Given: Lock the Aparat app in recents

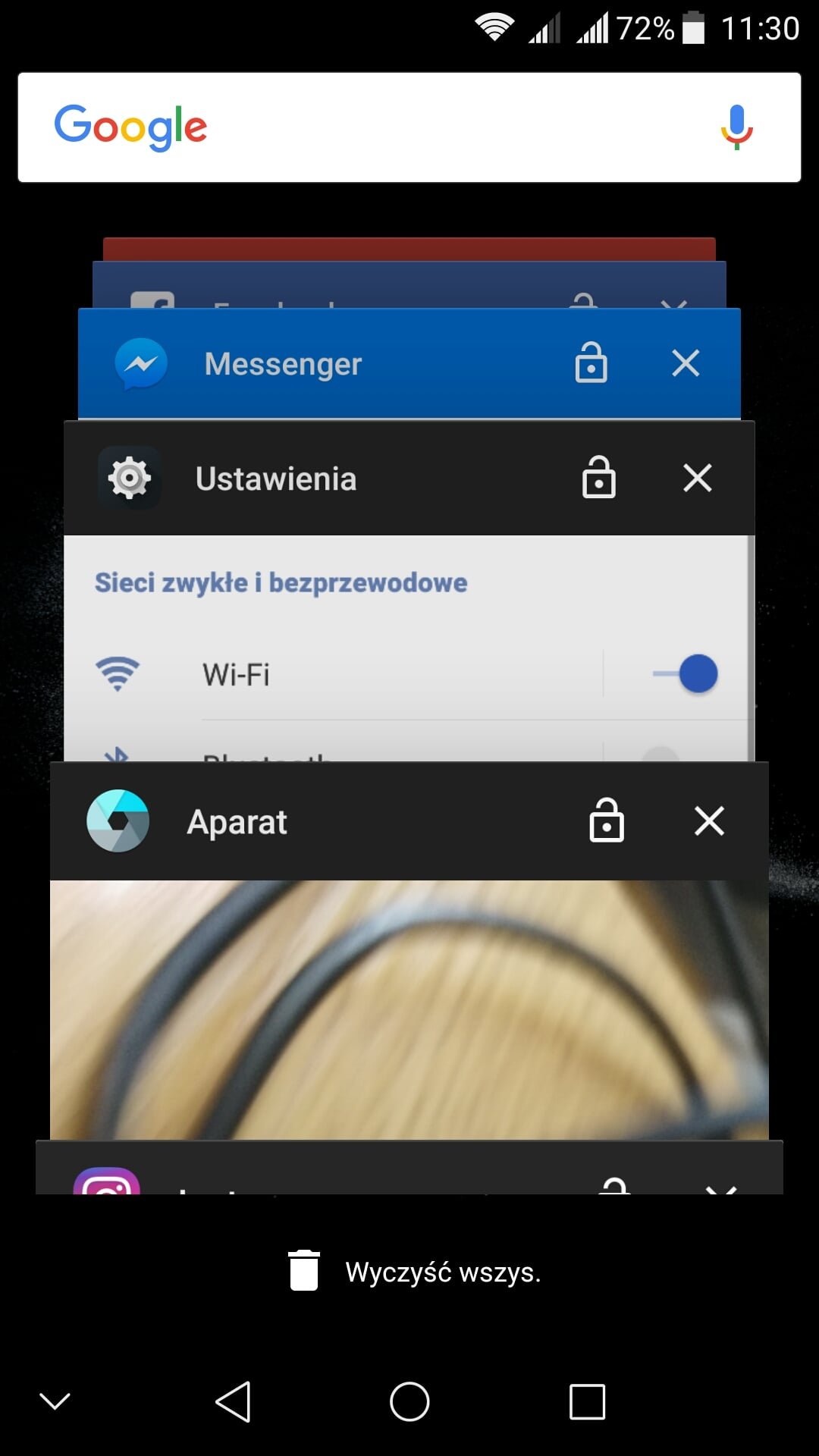Looking at the screenshot, I should 607,820.
